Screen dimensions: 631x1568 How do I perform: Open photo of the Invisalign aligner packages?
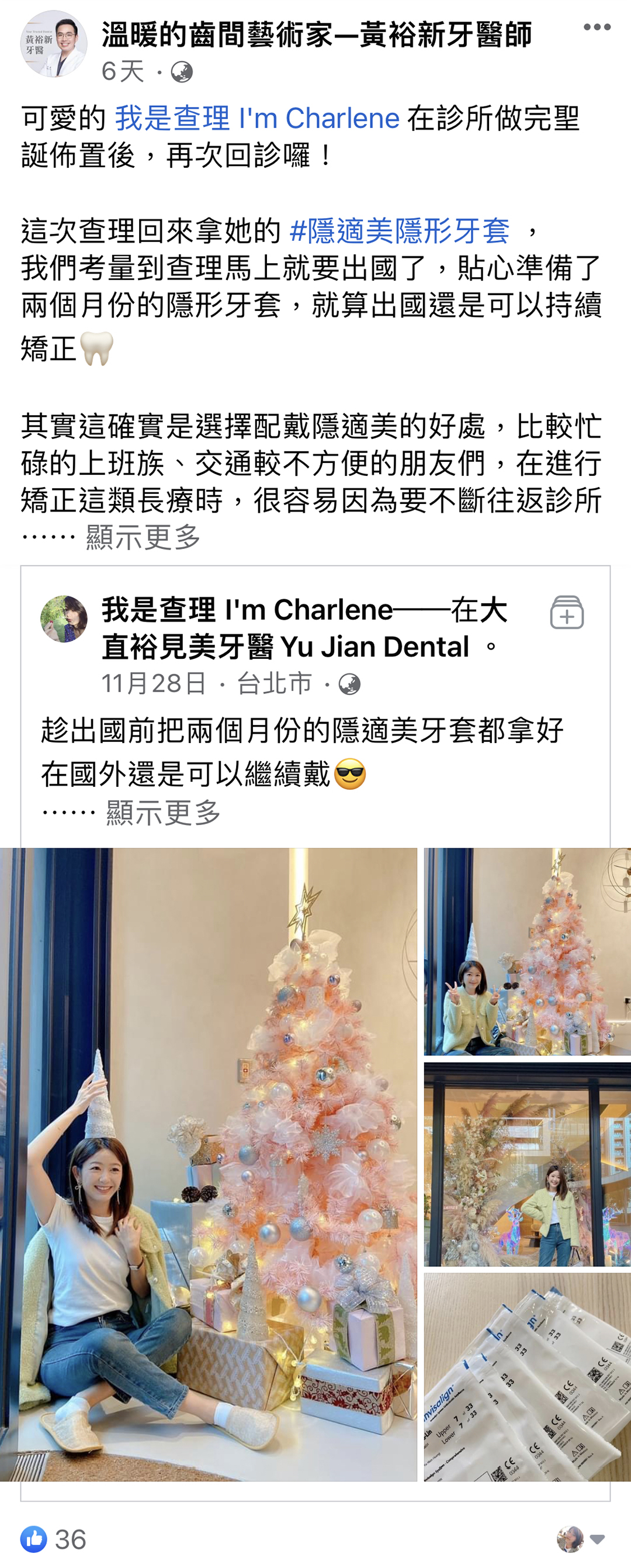[527, 1377]
